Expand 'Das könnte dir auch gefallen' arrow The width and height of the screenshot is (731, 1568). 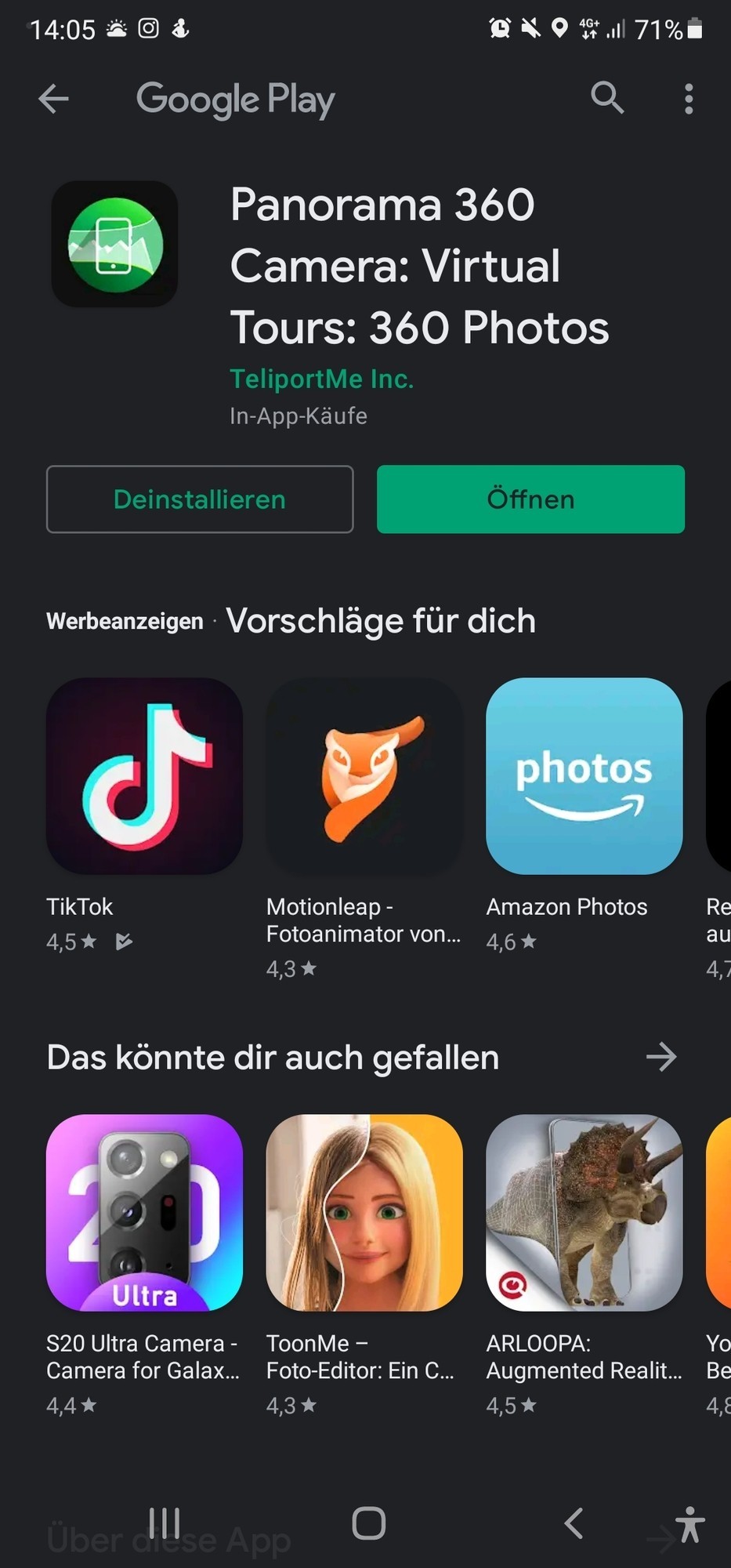point(661,1057)
